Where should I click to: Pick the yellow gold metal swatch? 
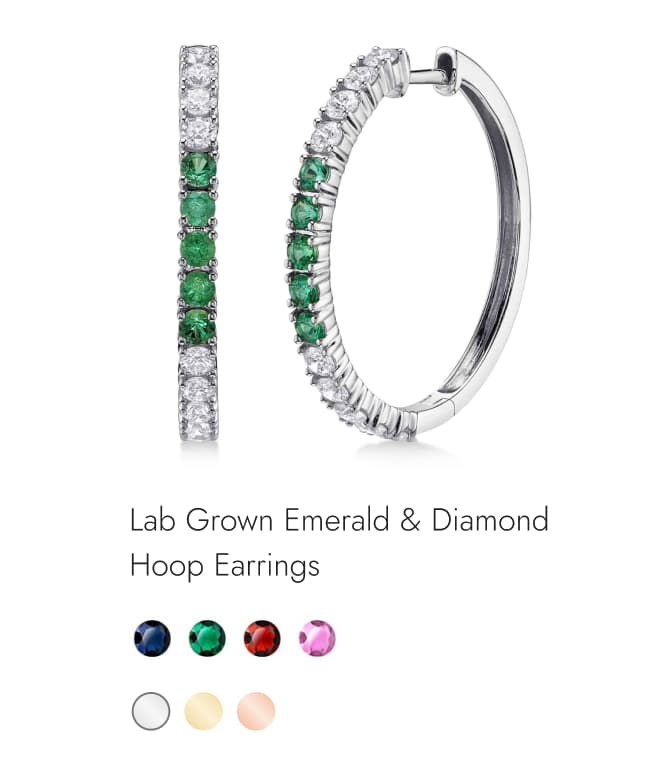pyautogui.click(x=204, y=711)
